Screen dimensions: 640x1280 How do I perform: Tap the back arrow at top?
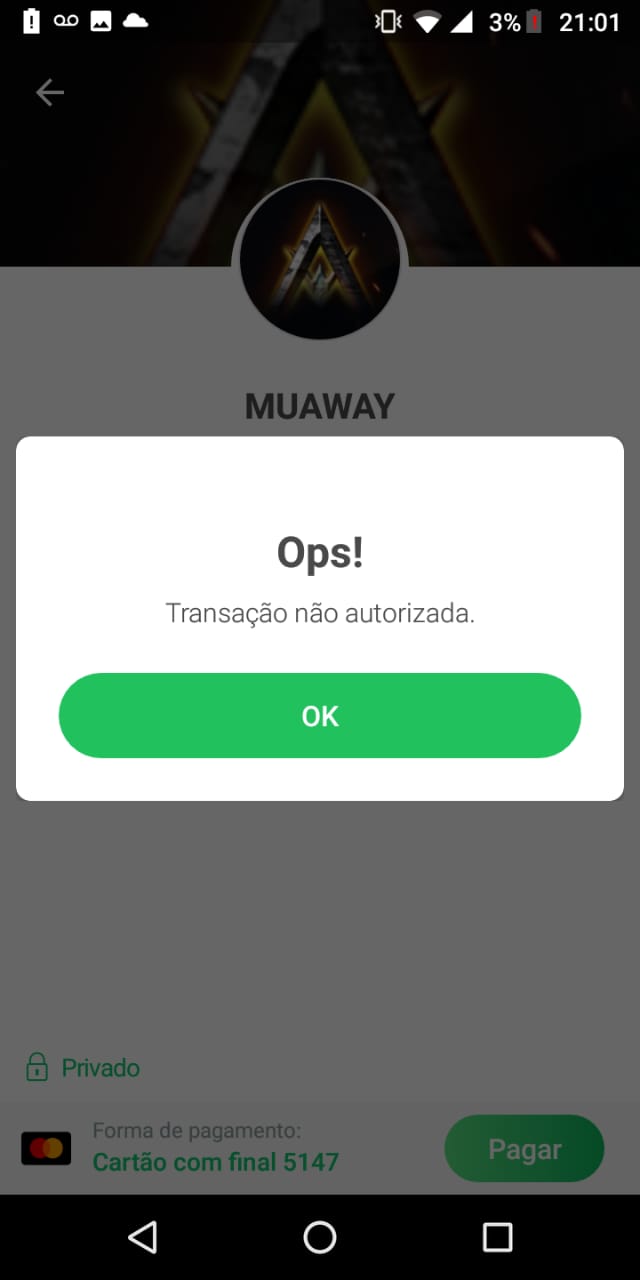(49, 93)
